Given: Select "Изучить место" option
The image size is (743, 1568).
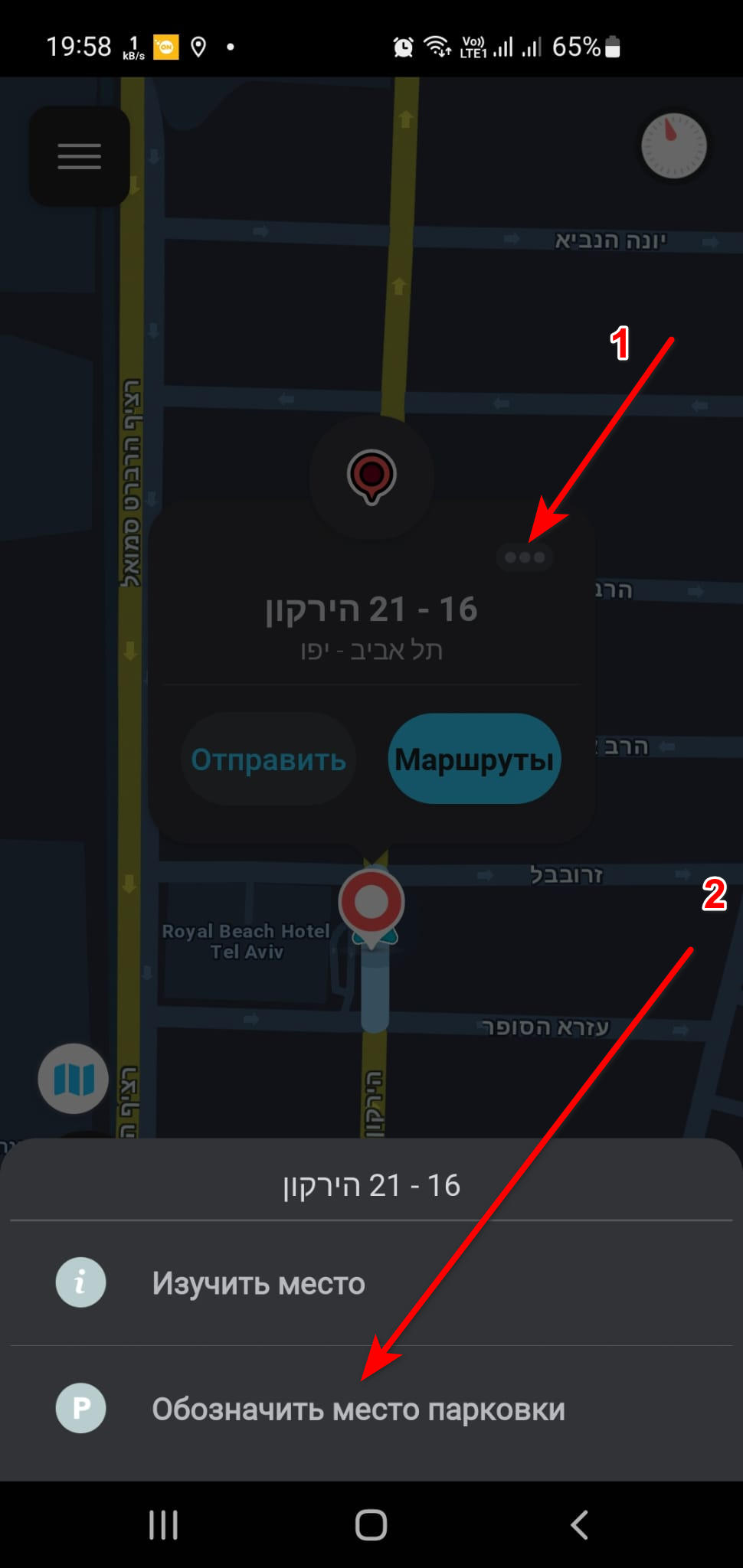Looking at the screenshot, I should 371,1282.
